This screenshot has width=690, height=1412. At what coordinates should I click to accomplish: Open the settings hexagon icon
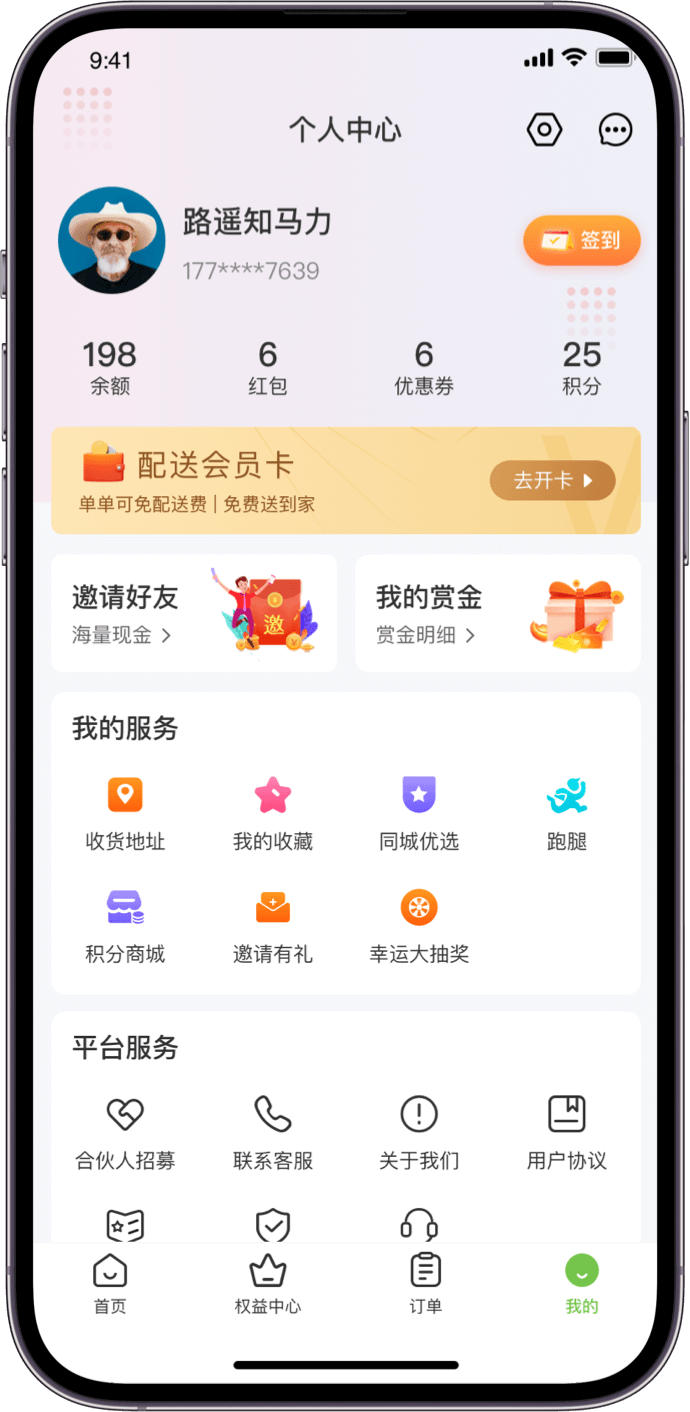coord(544,130)
